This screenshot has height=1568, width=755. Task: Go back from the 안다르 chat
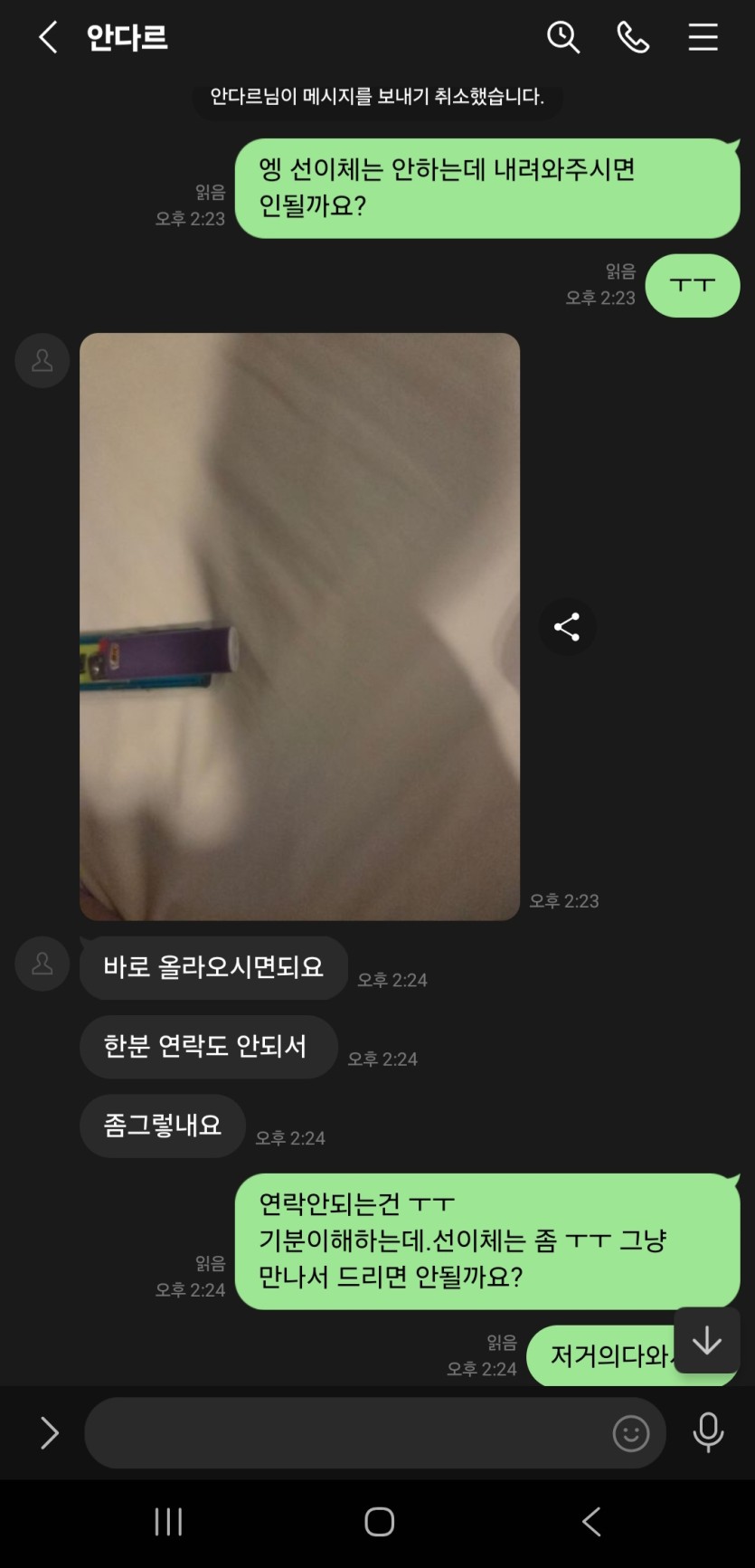48,38
